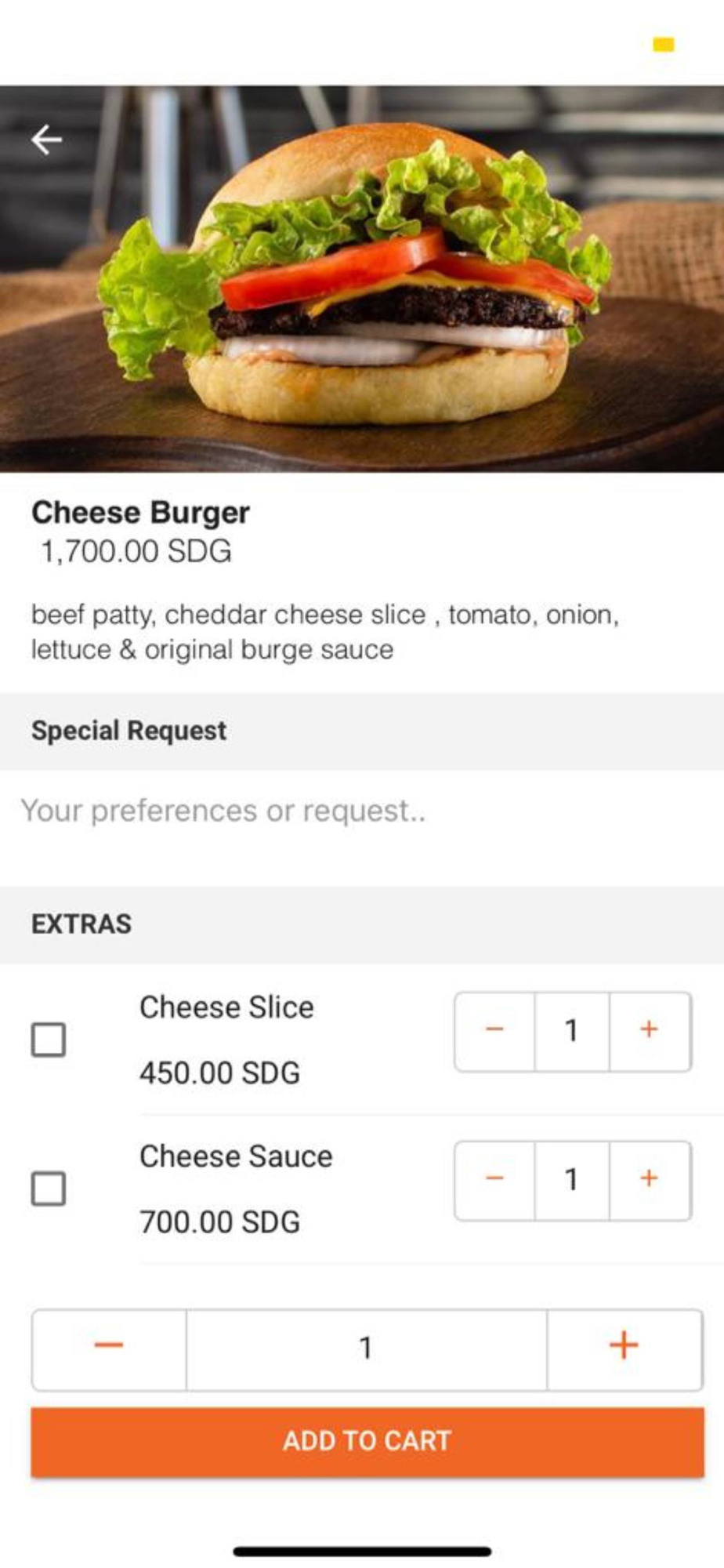Screen dimensions: 724x1568
Task: Decrease Cheese Slice quantity with minus
Action: tap(494, 1030)
